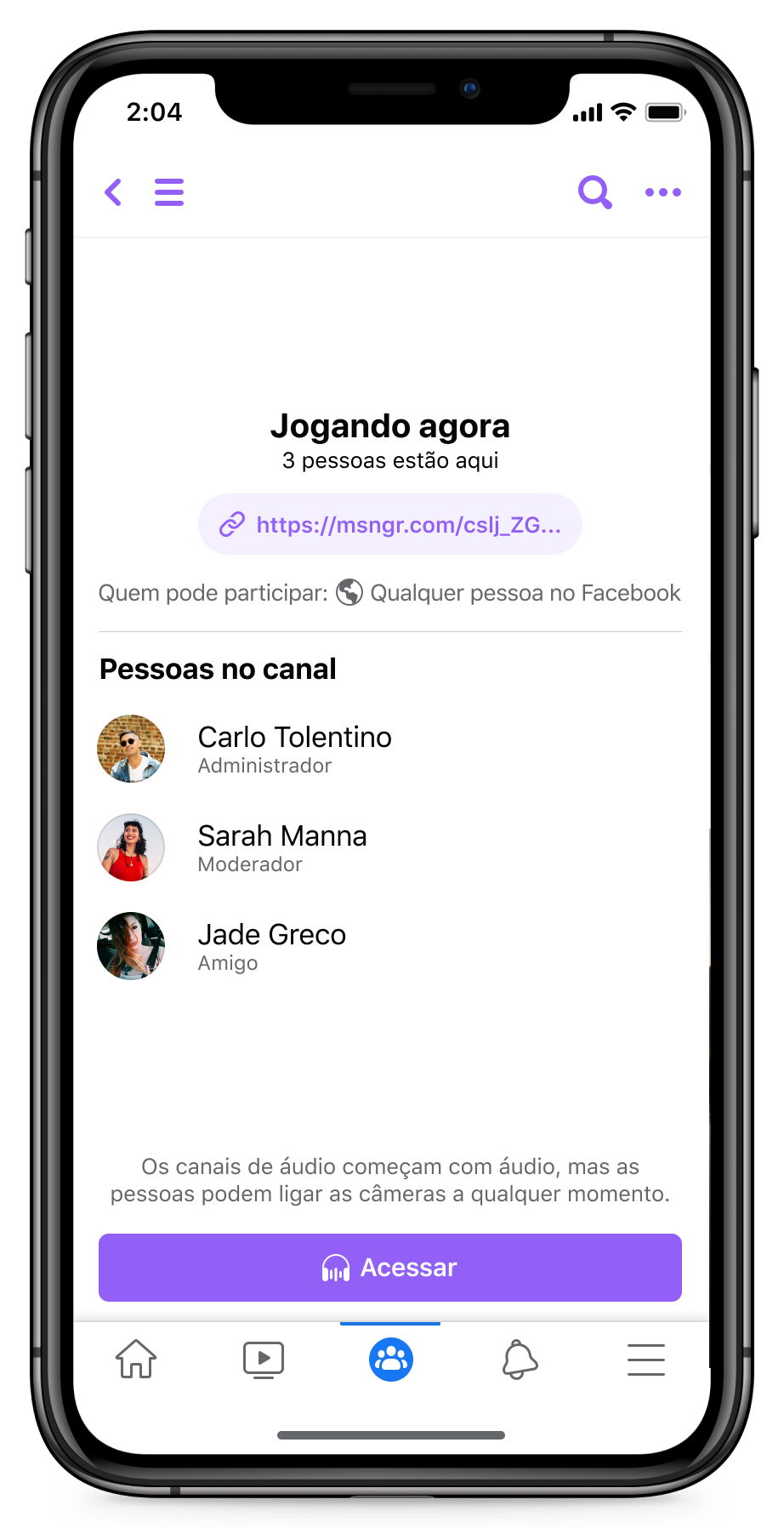The width and height of the screenshot is (784, 1528).
Task: Open Jade Greco's profile row
Action: point(271,946)
